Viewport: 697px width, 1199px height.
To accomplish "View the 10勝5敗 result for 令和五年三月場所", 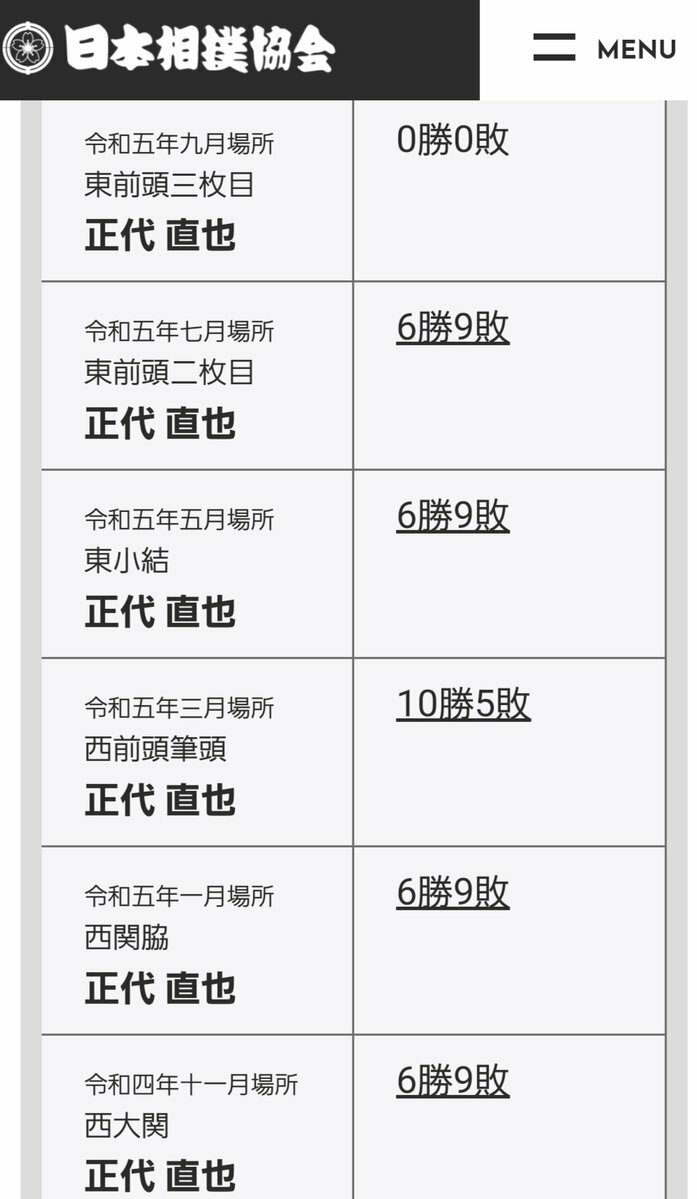I will [x=463, y=704].
